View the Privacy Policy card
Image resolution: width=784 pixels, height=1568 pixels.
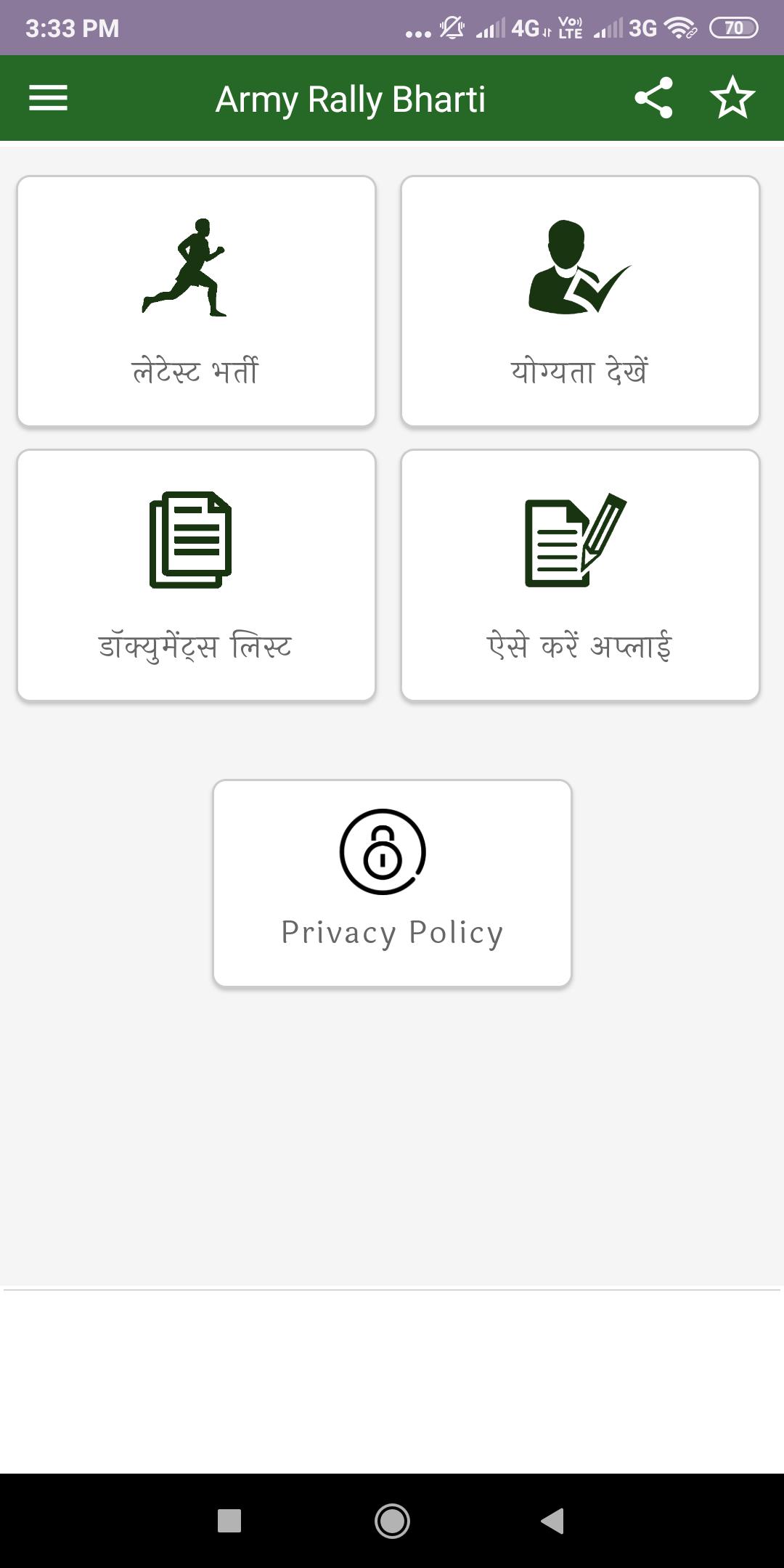coord(392,883)
